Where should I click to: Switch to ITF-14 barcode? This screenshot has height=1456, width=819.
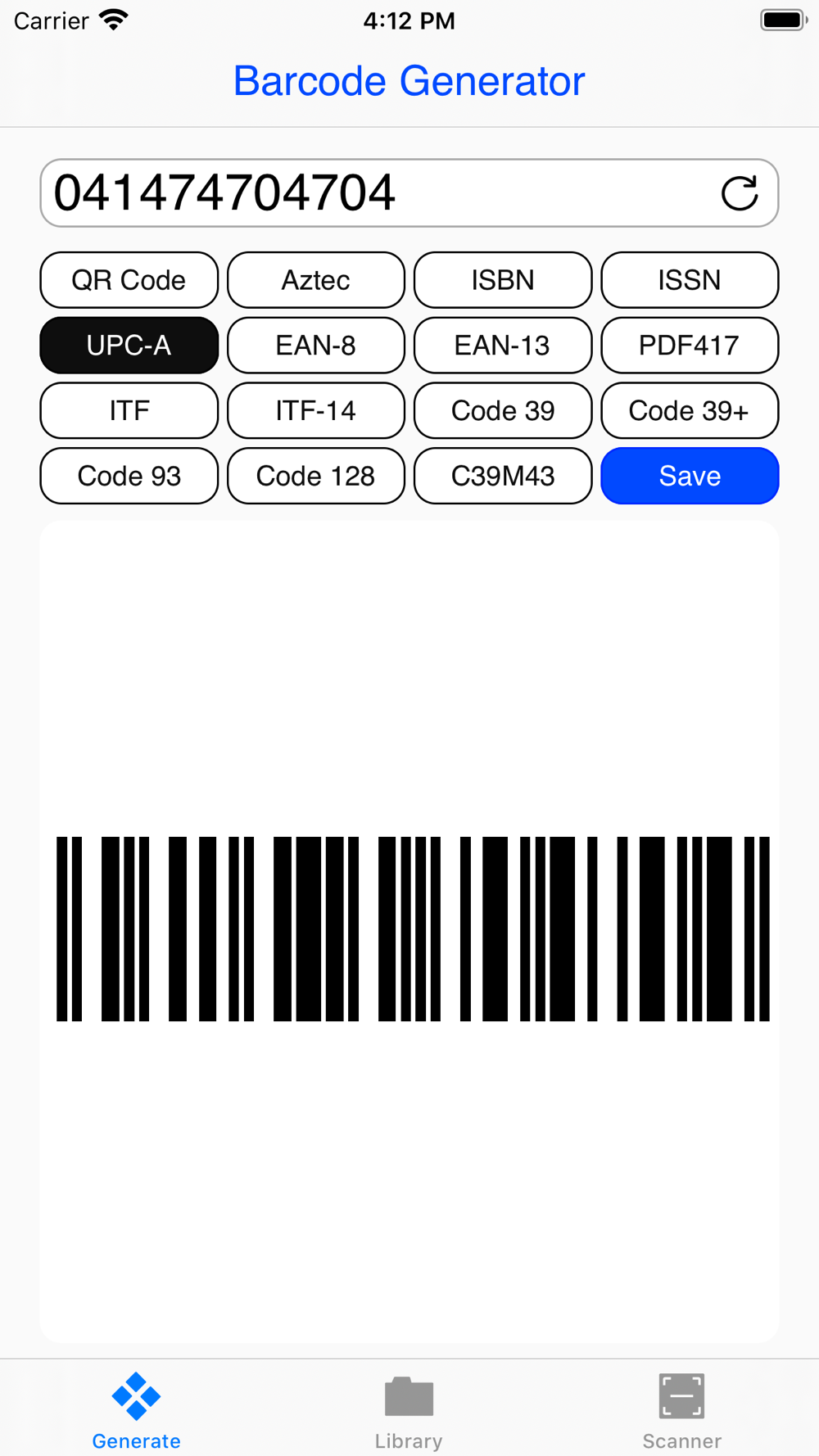pos(316,410)
